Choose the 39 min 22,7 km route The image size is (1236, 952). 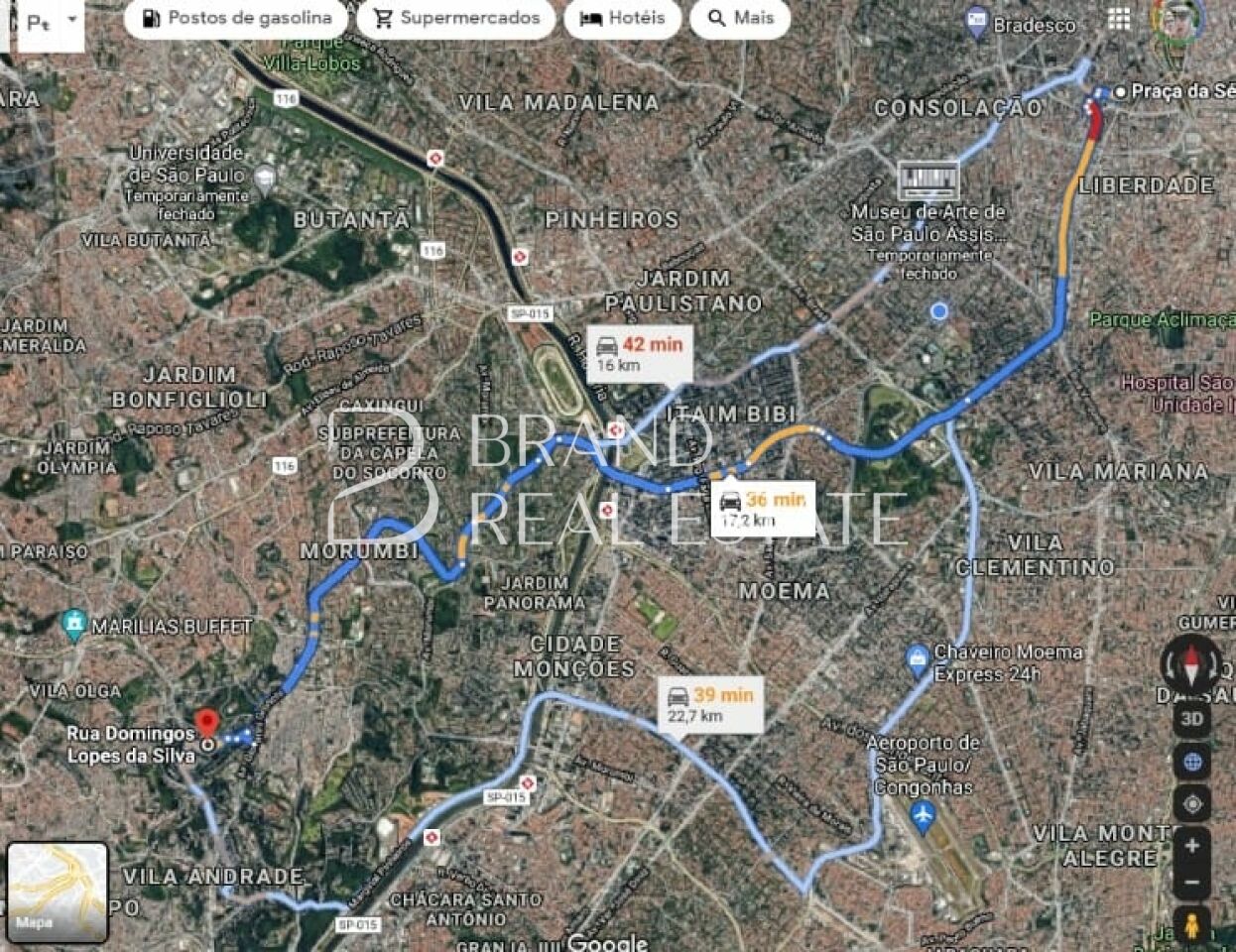click(709, 704)
